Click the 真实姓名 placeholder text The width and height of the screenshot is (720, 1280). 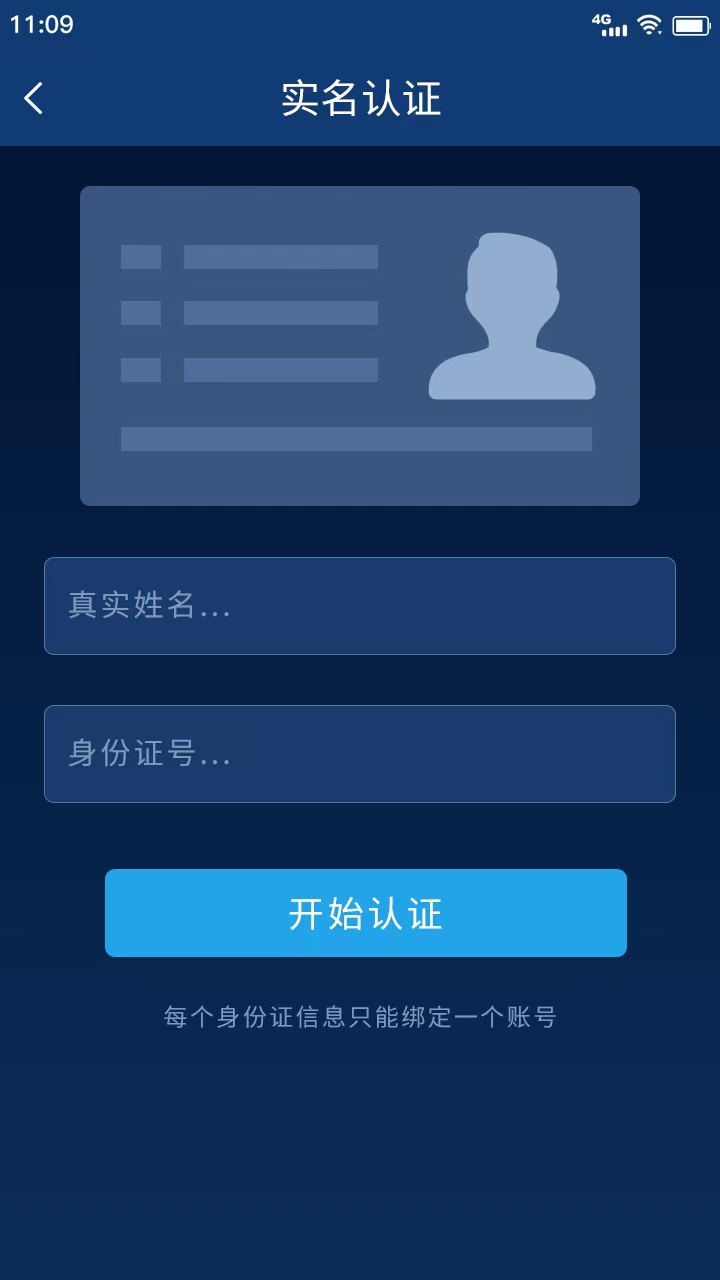click(x=151, y=606)
